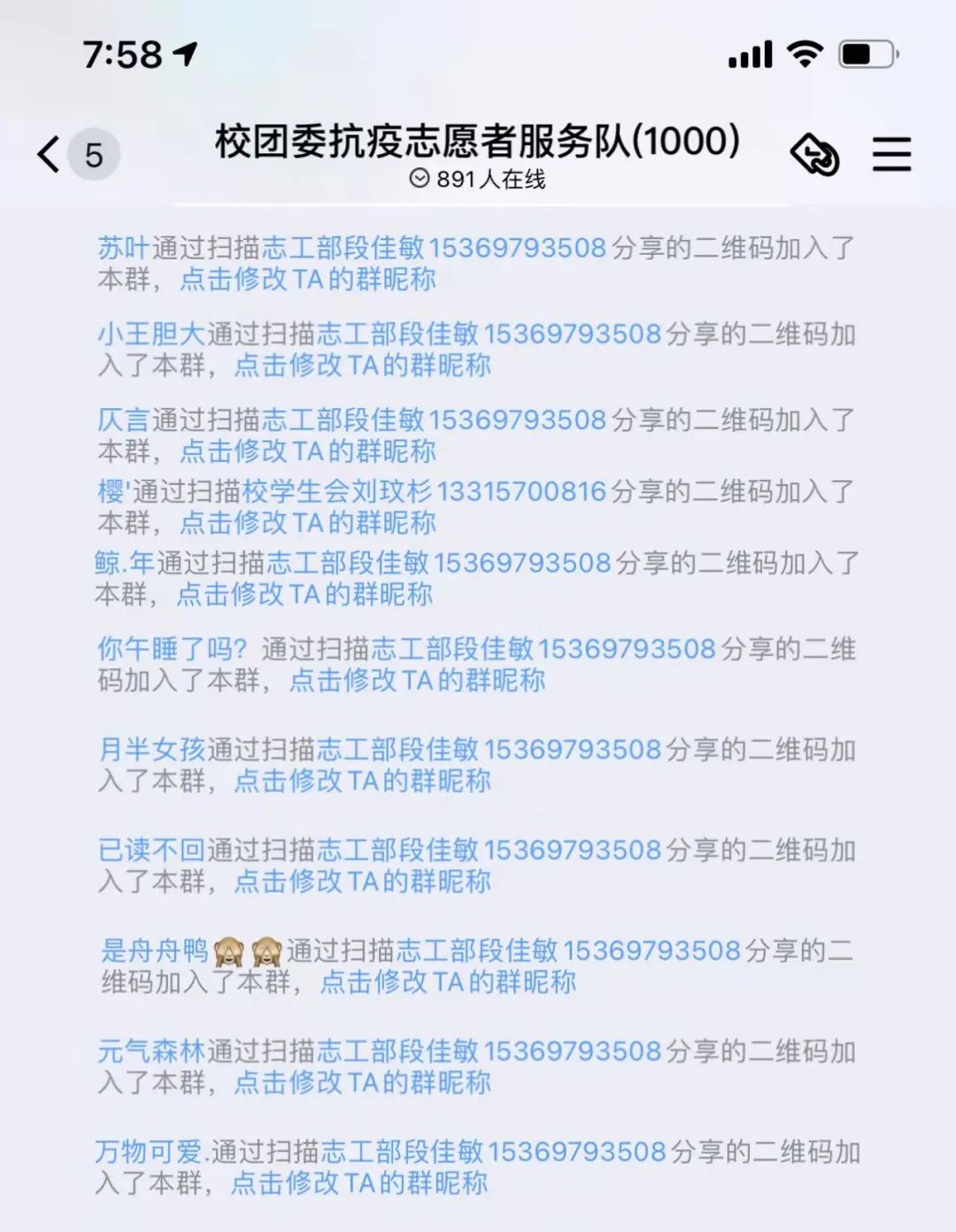The height and width of the screenshot is (1232, 956).
Task: Modify group nickname for 是舟舟鸭
Action: pos(447,982)
